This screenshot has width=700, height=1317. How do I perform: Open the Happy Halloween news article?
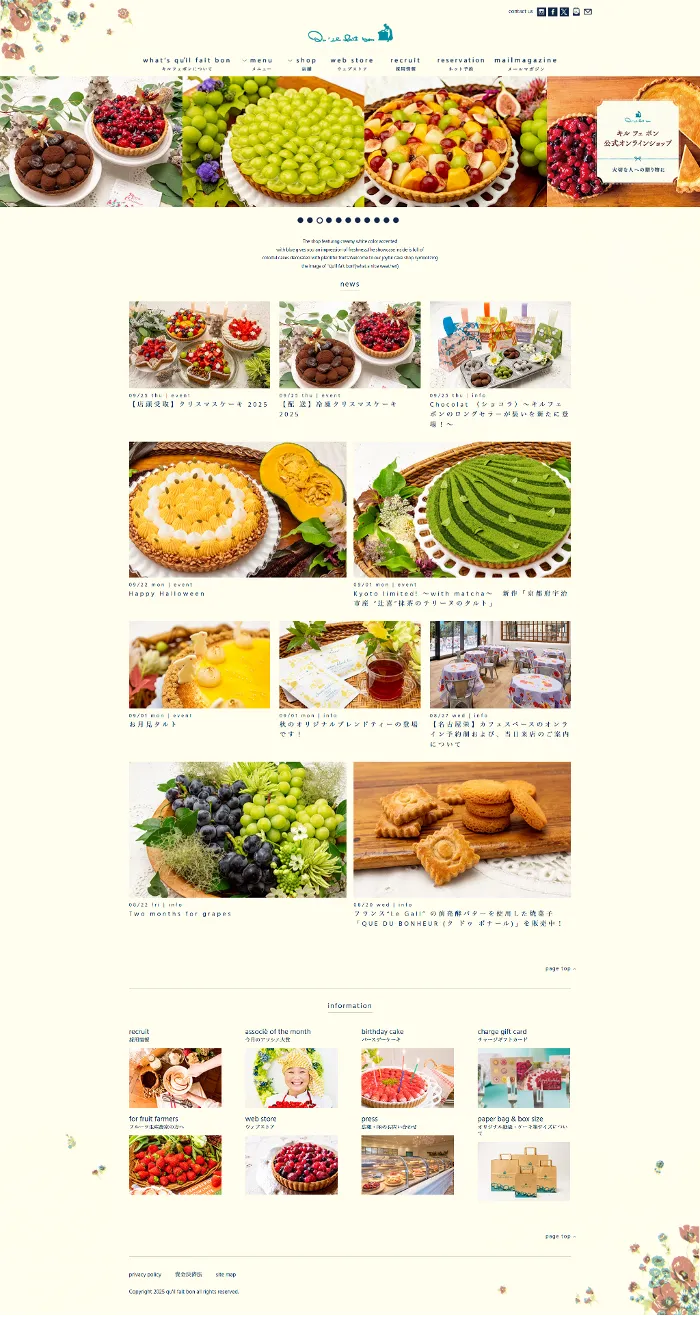(237, 510)
